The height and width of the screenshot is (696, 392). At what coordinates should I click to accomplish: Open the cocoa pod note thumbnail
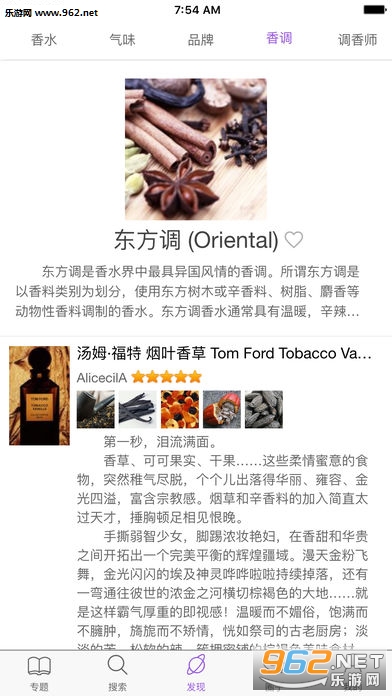[222, 409]
